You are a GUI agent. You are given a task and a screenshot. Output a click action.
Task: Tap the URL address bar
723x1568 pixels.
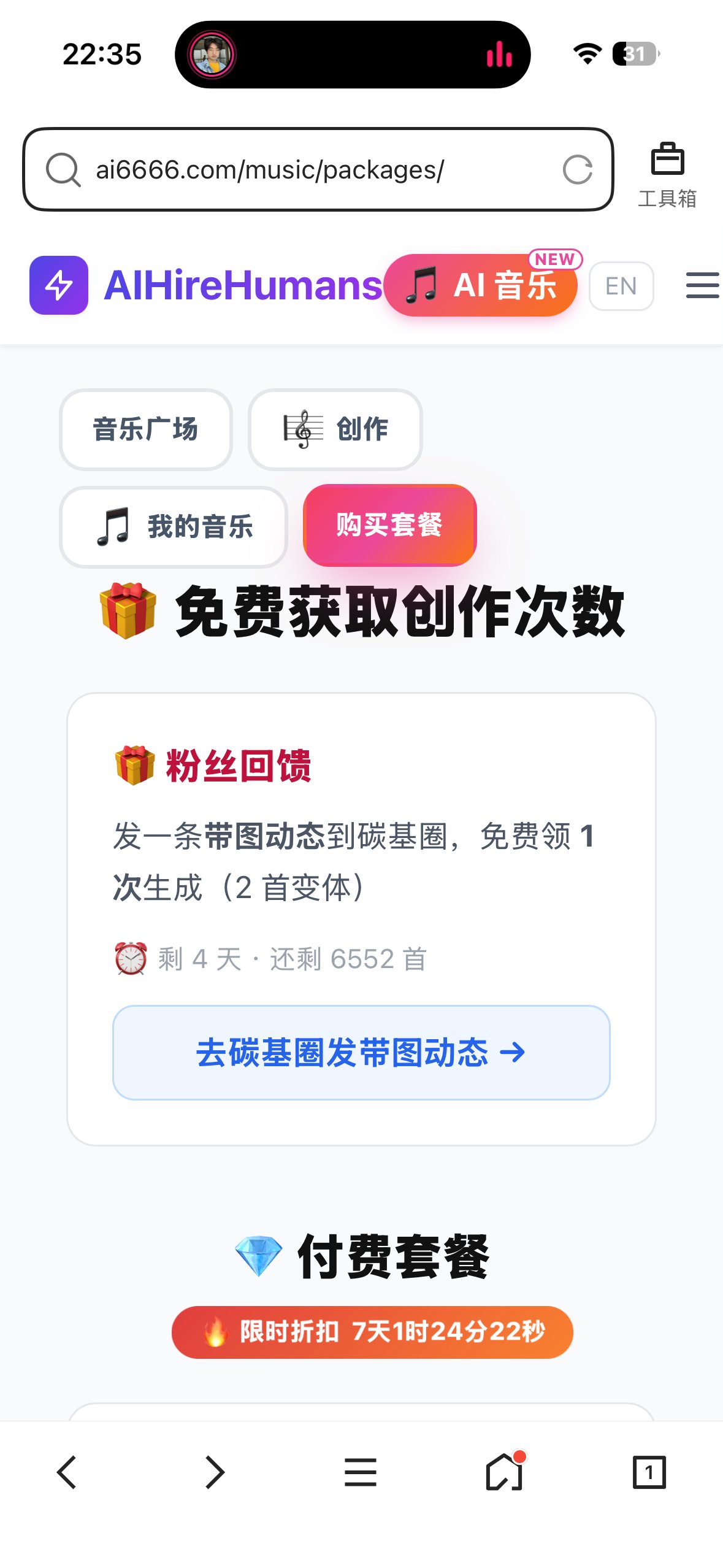(x=307, y=170)
